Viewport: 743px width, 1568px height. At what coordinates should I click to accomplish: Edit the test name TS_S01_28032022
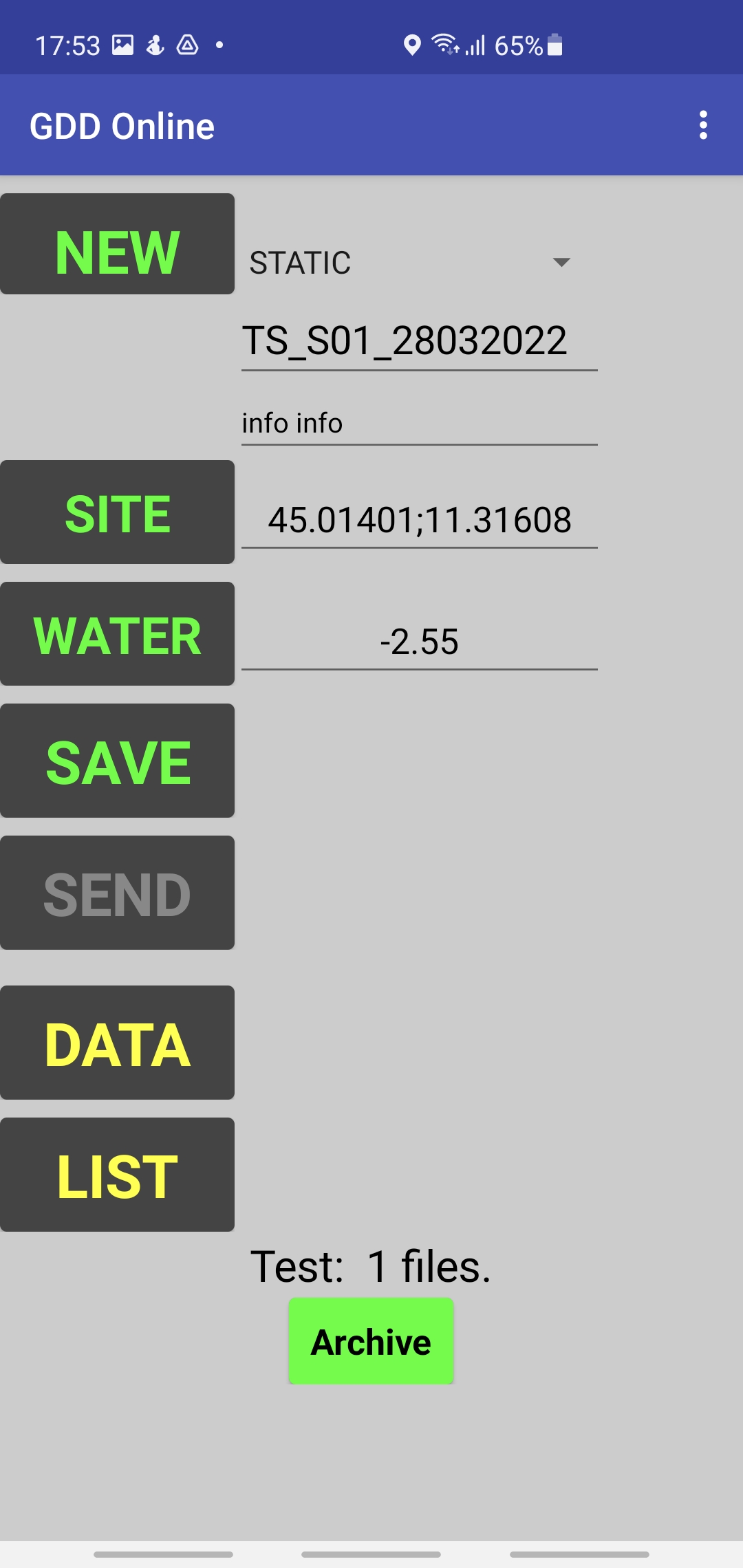(419, 341)
